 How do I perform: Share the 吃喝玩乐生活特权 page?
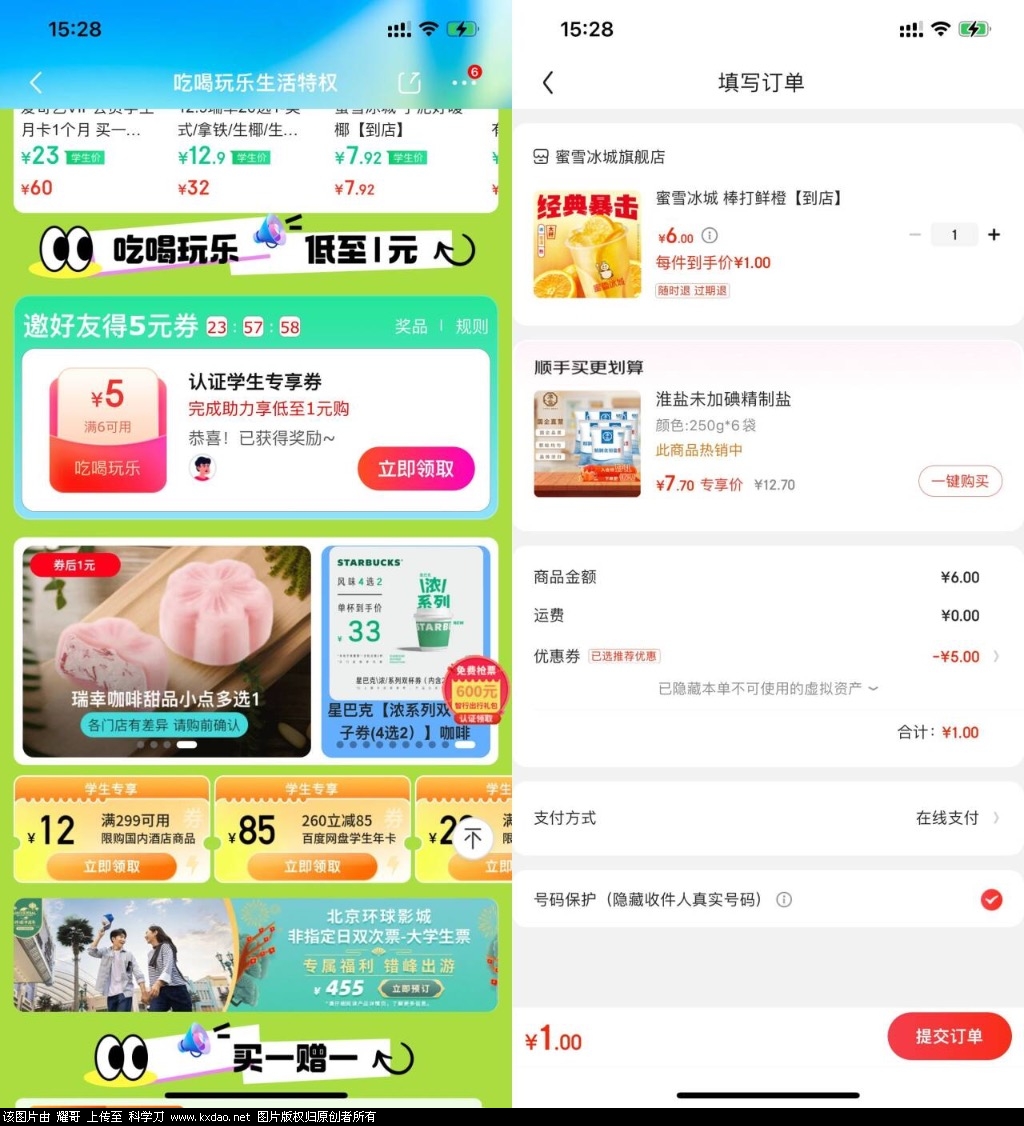point(408,82)
